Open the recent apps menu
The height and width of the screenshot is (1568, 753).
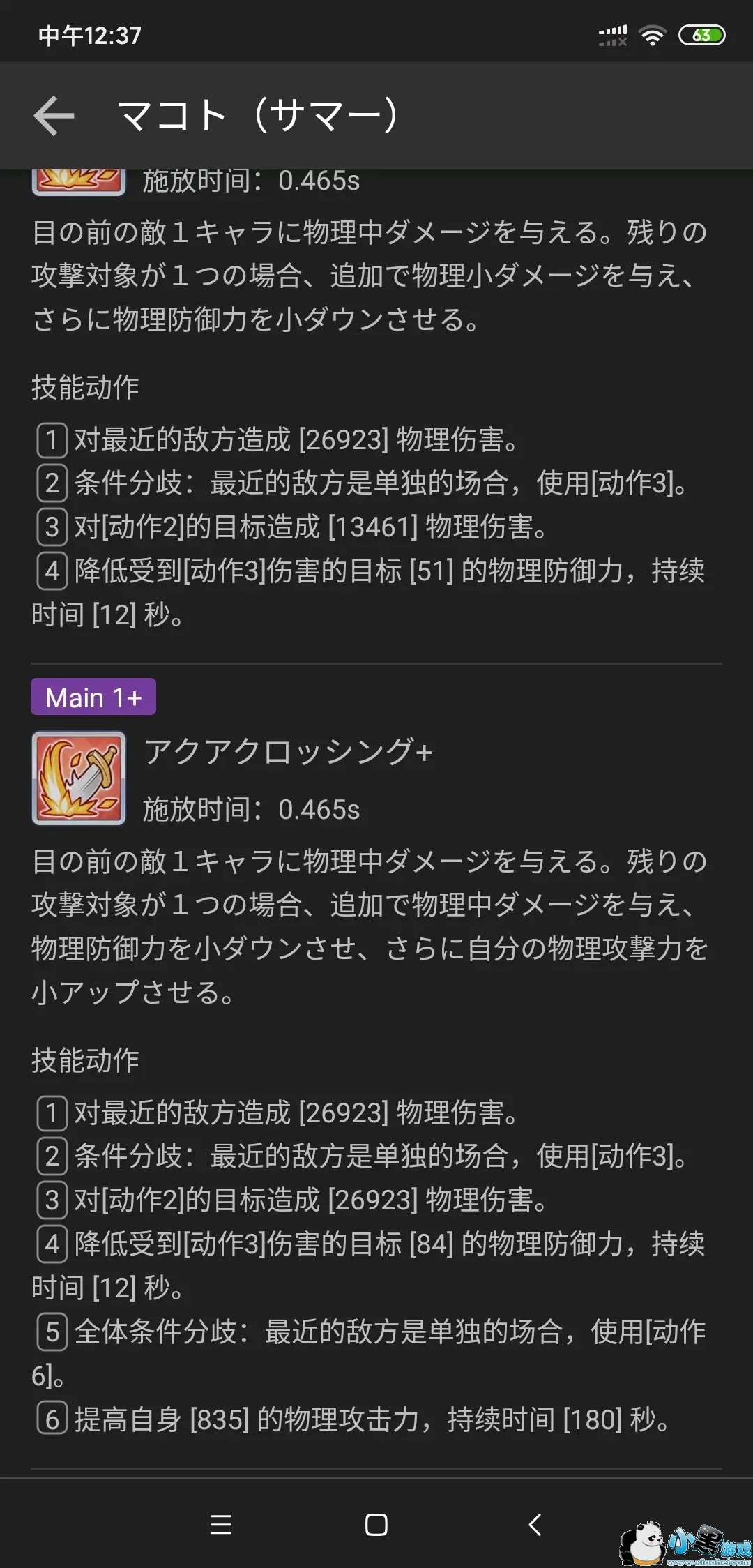(221, 1524)
